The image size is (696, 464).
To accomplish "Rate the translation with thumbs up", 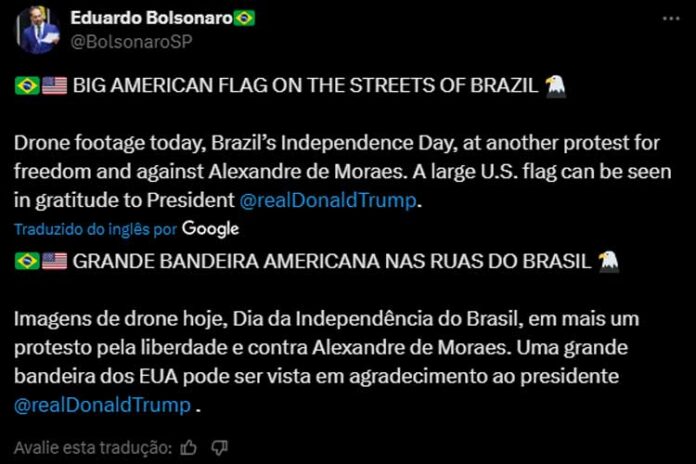I will tap(190, 447).
